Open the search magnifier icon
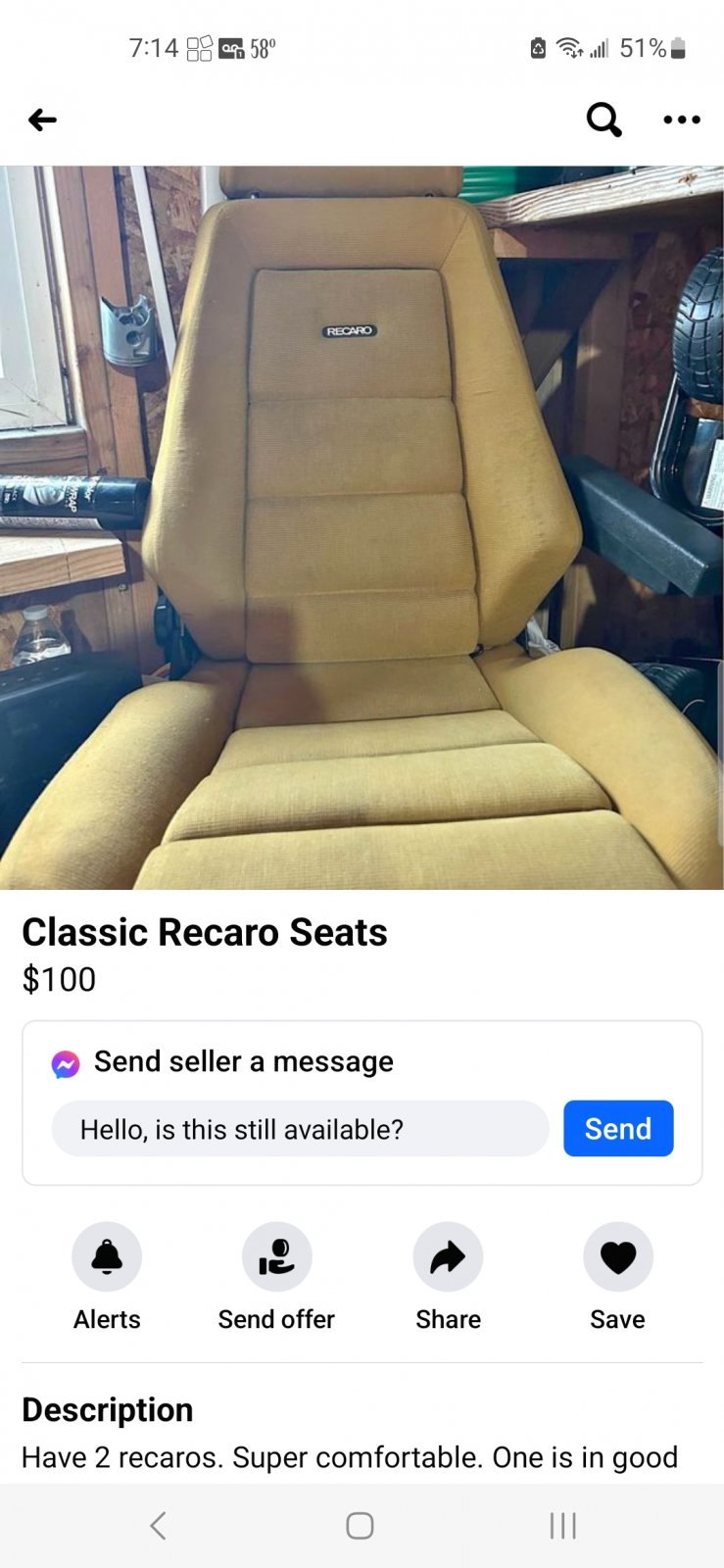This screenshot has width=724, height=1568. click(x=603, y=121)
